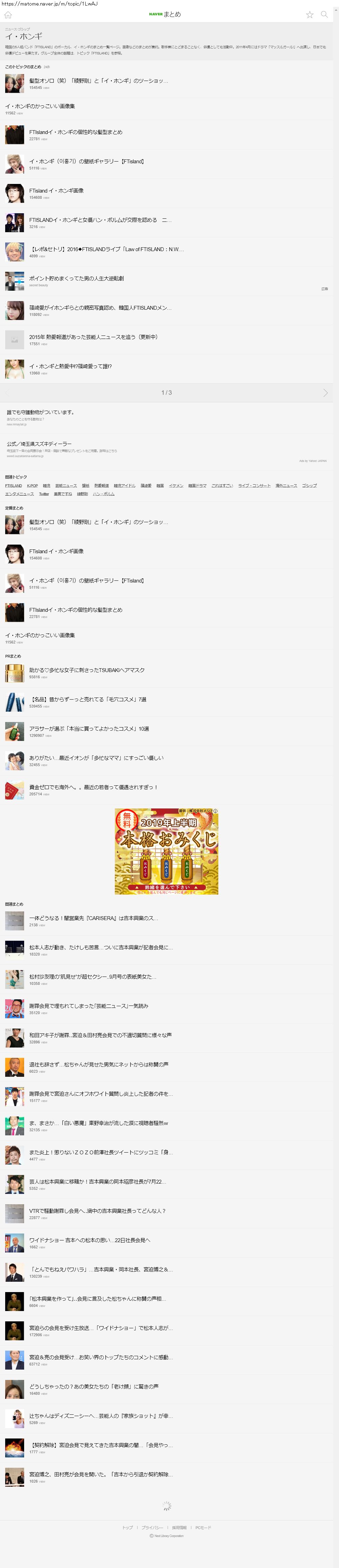This screenshot has height=1568, width=339.
Task: Open the search magnifier icon
Action: pos(325,14)
